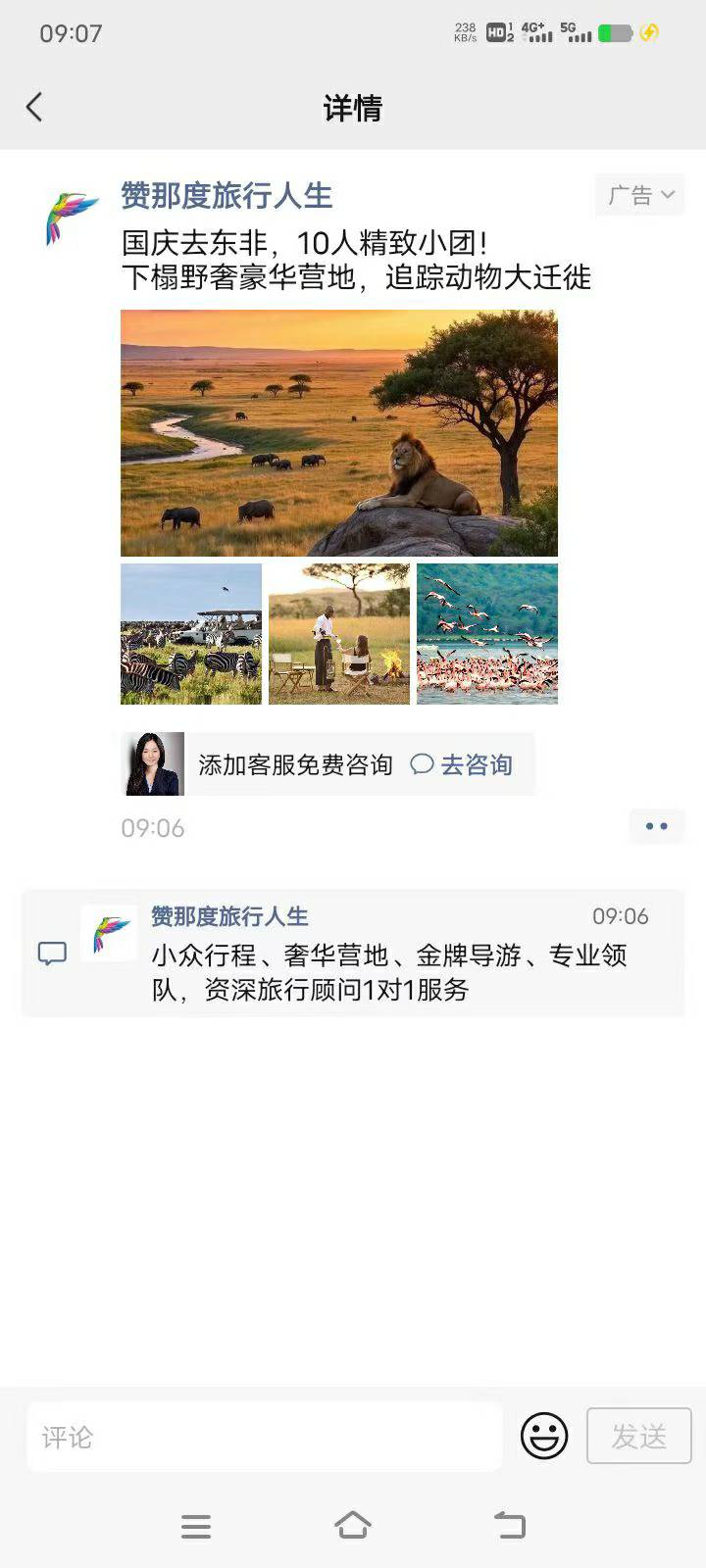Tap the 发送 send button
706x1568 pixels.
(x=639, y=1437)
